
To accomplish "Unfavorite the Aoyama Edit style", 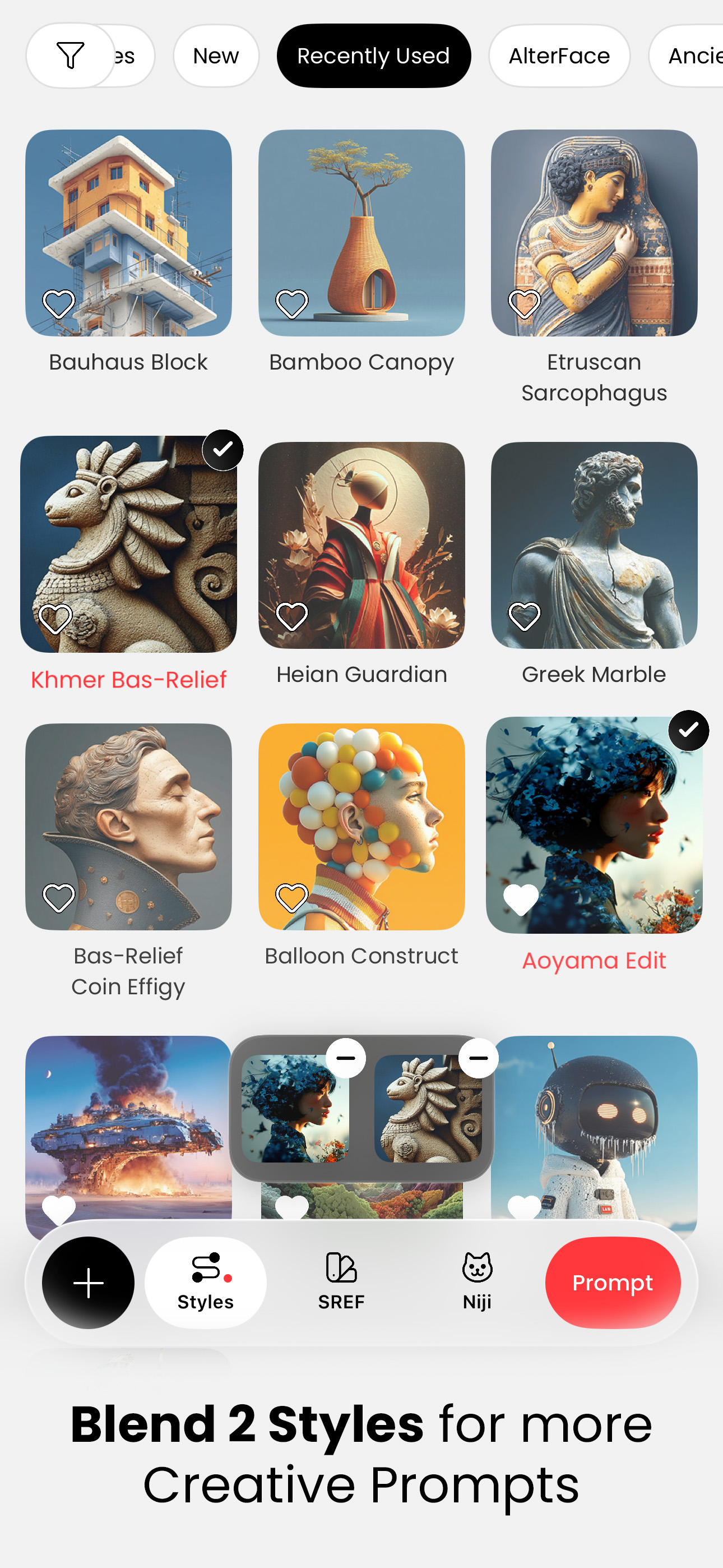I will tap(521, 900).
